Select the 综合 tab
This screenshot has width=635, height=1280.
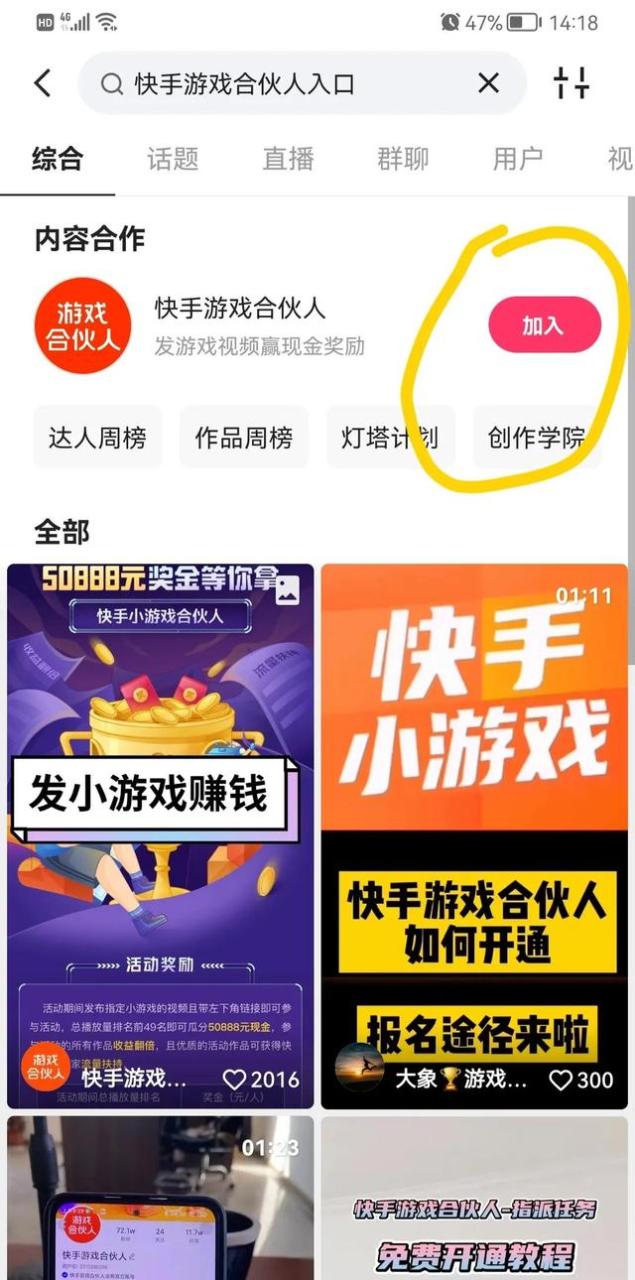(x=57, y=159)
